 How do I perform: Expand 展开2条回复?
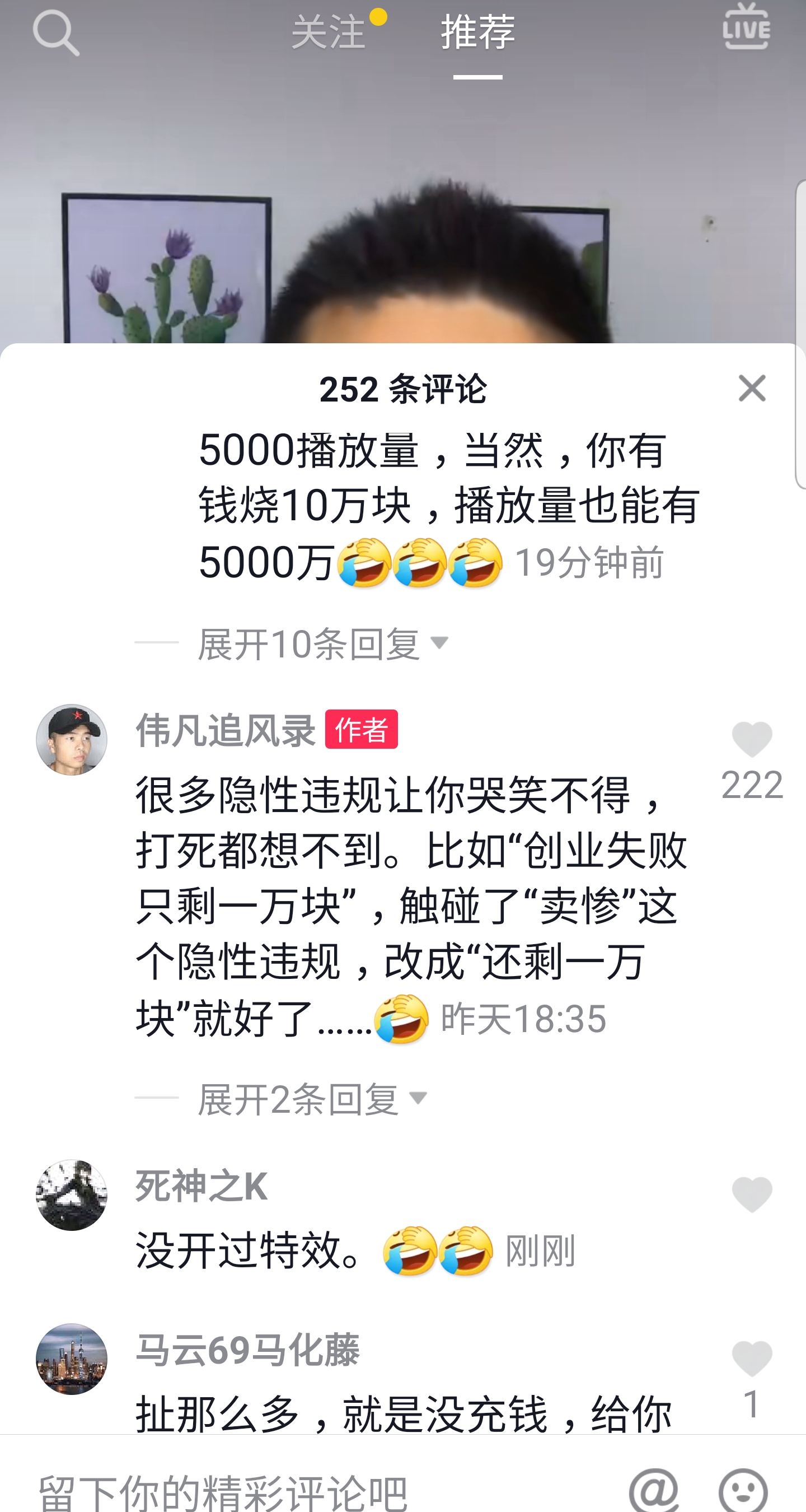coord(312,1099)
